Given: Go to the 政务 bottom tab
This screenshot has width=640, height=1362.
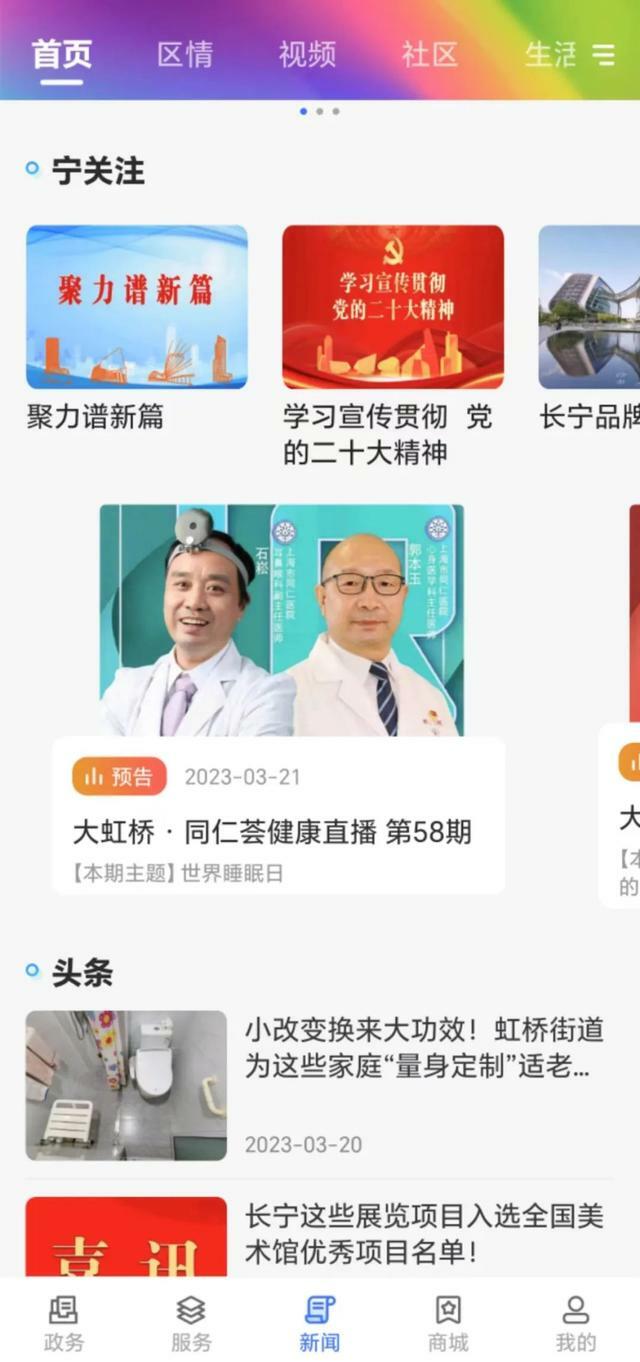Looking at the screenshot, I should click(64, 1322).
